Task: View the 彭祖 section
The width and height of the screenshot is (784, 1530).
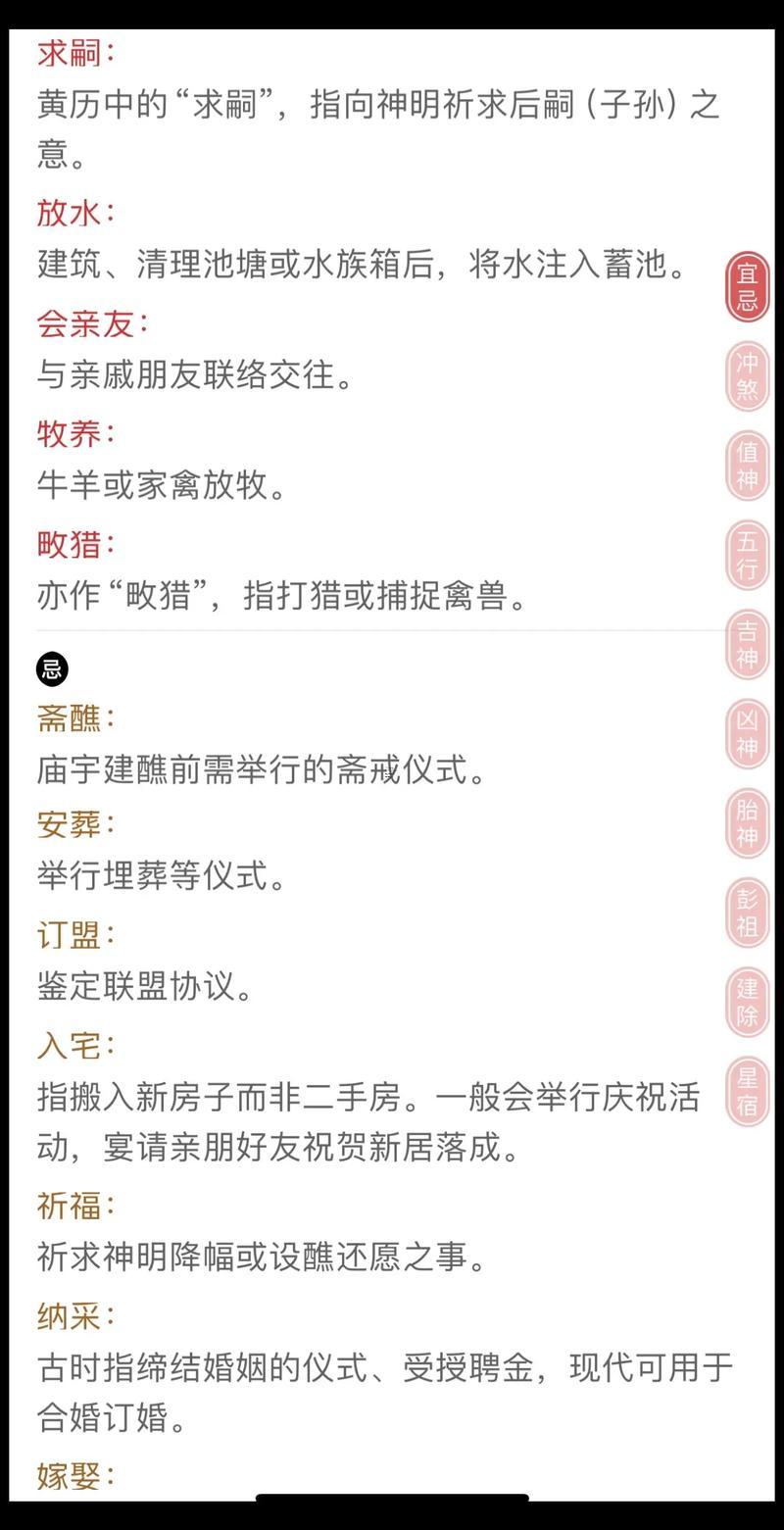Action: (x=747, y=913)
